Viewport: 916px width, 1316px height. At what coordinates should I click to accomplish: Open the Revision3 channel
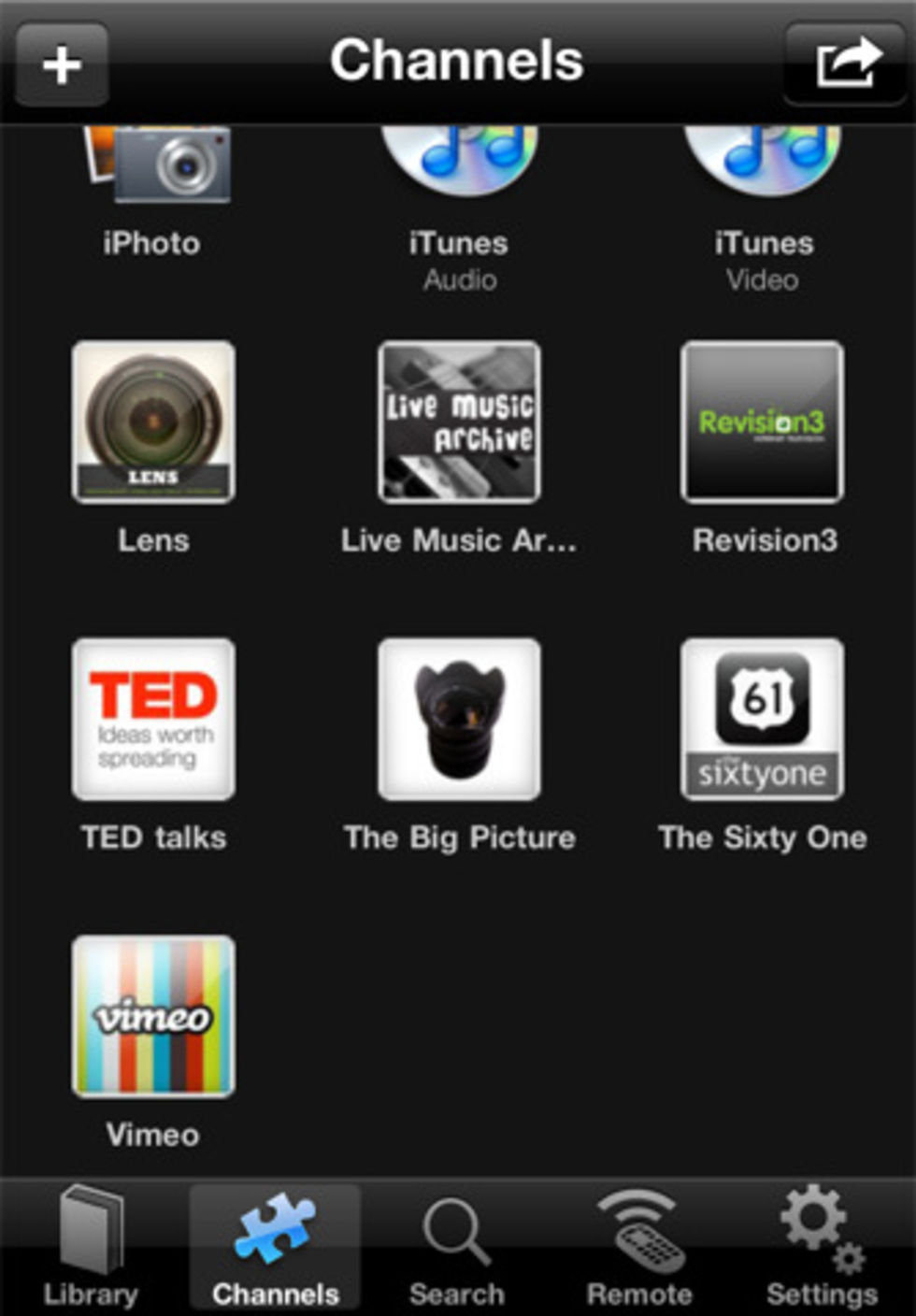pos(763,422)
